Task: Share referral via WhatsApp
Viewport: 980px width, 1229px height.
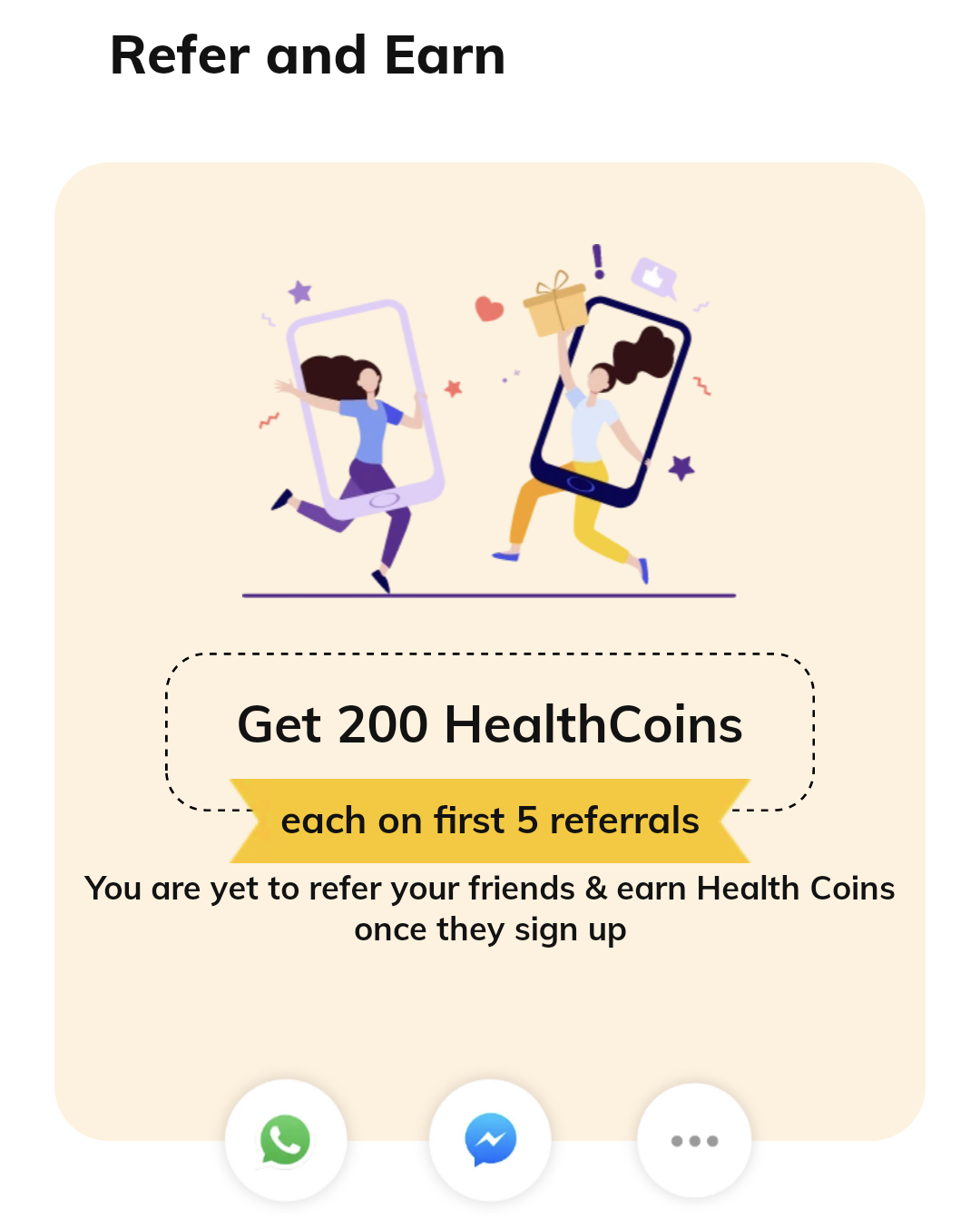Action: pos(286,1140)
